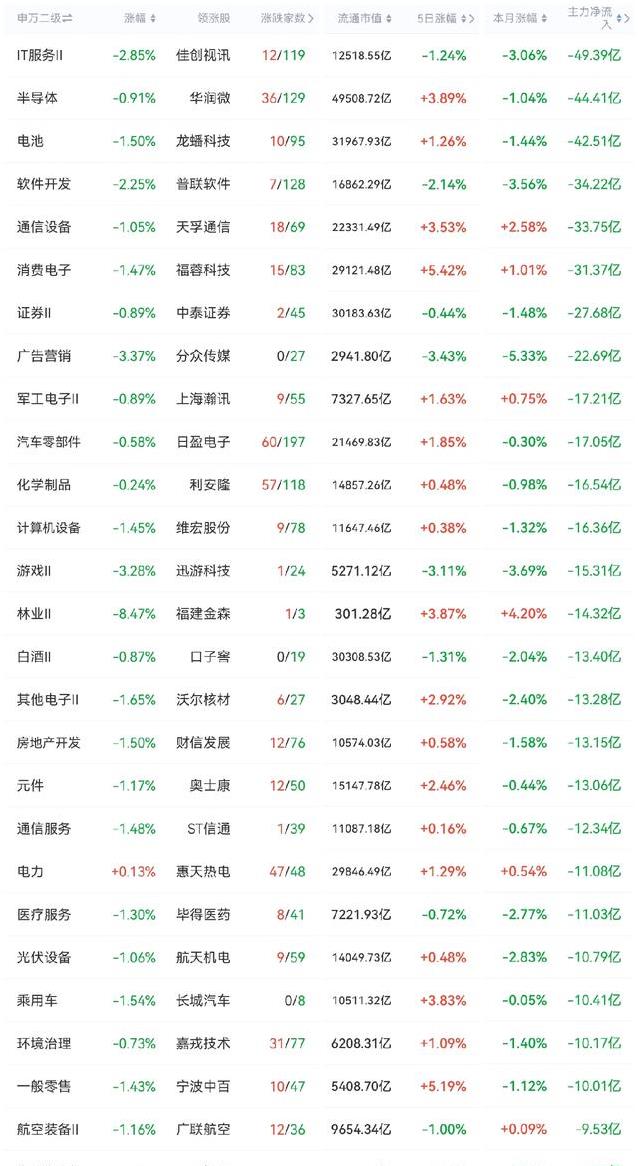This screenshot has width=638, height=1166.
Task: Tap the 消费电子 sector row
Action: coord(45,270)
